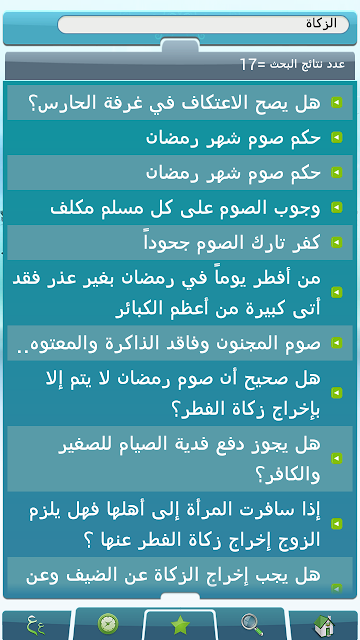Open result إذا سافرت المرأة إلى أهلها
360x640 pixels.
click(180, 524)
